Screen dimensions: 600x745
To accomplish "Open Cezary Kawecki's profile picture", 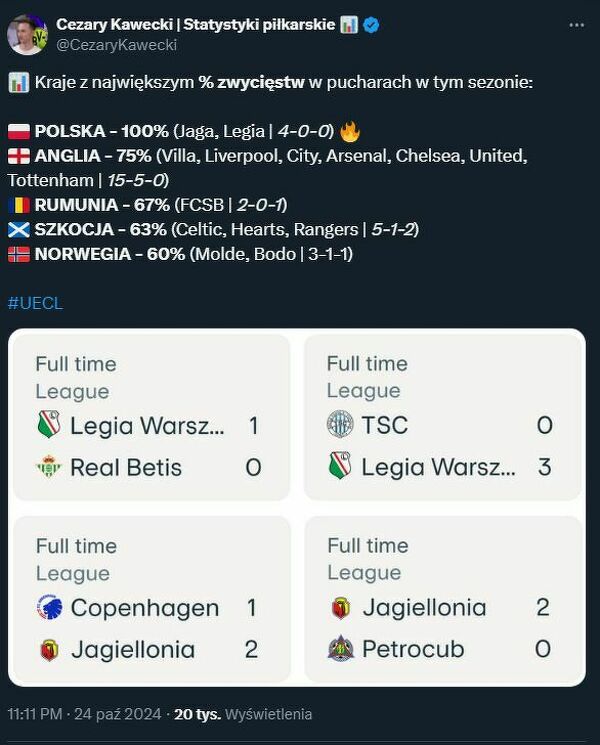I will (x=27, y=35).
